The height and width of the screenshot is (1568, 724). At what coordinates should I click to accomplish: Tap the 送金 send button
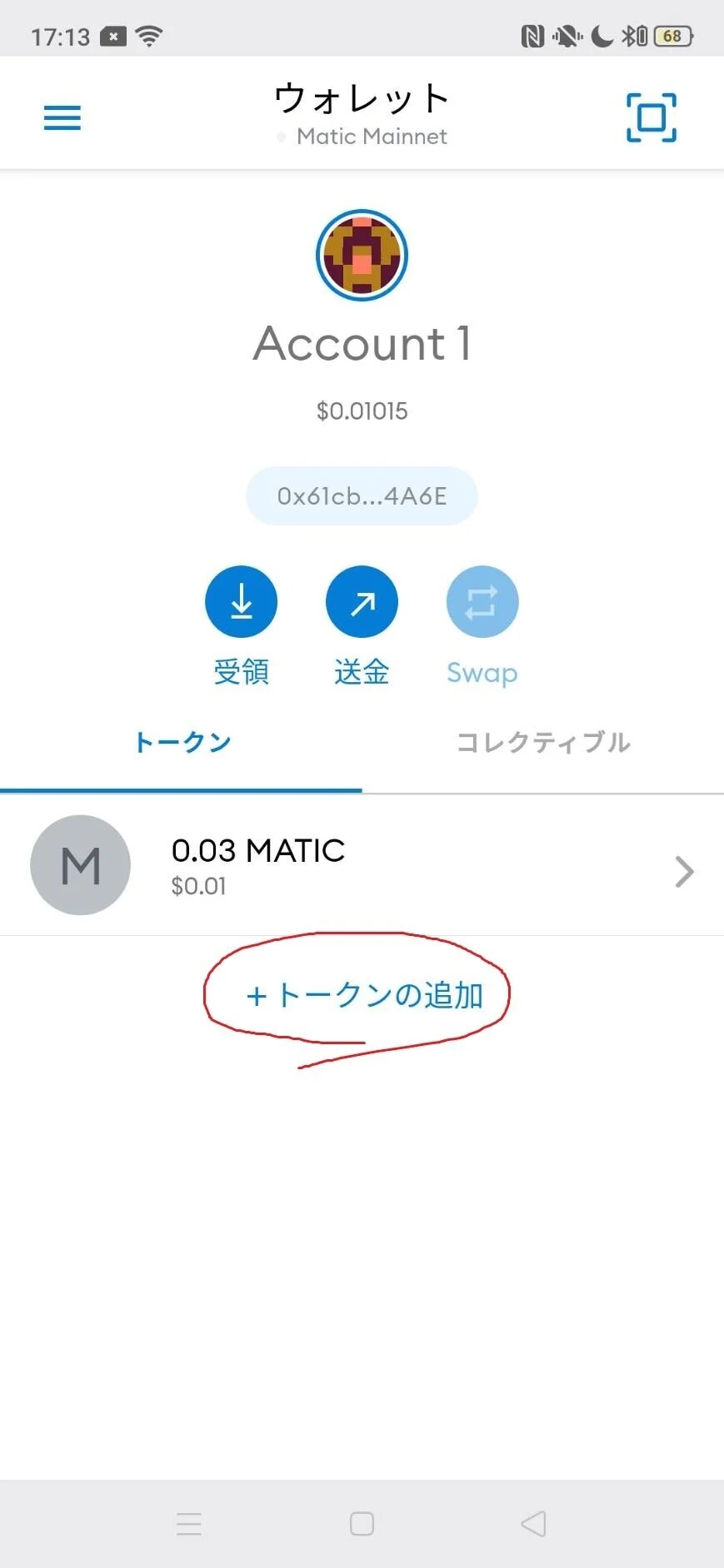(x=362, y=602)
